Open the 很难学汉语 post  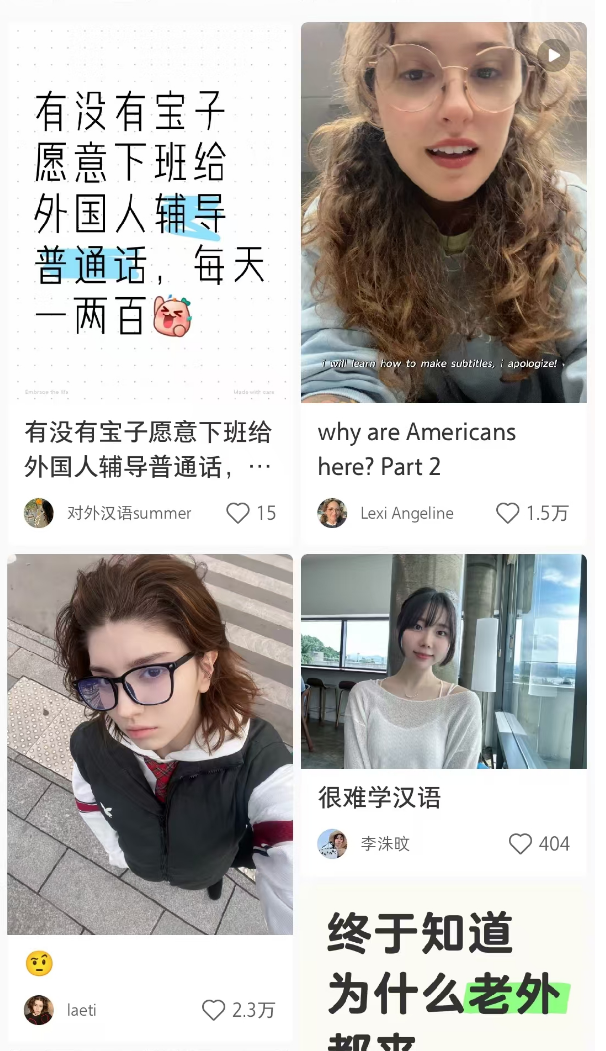pyautogui.click(x=443, y=661)
